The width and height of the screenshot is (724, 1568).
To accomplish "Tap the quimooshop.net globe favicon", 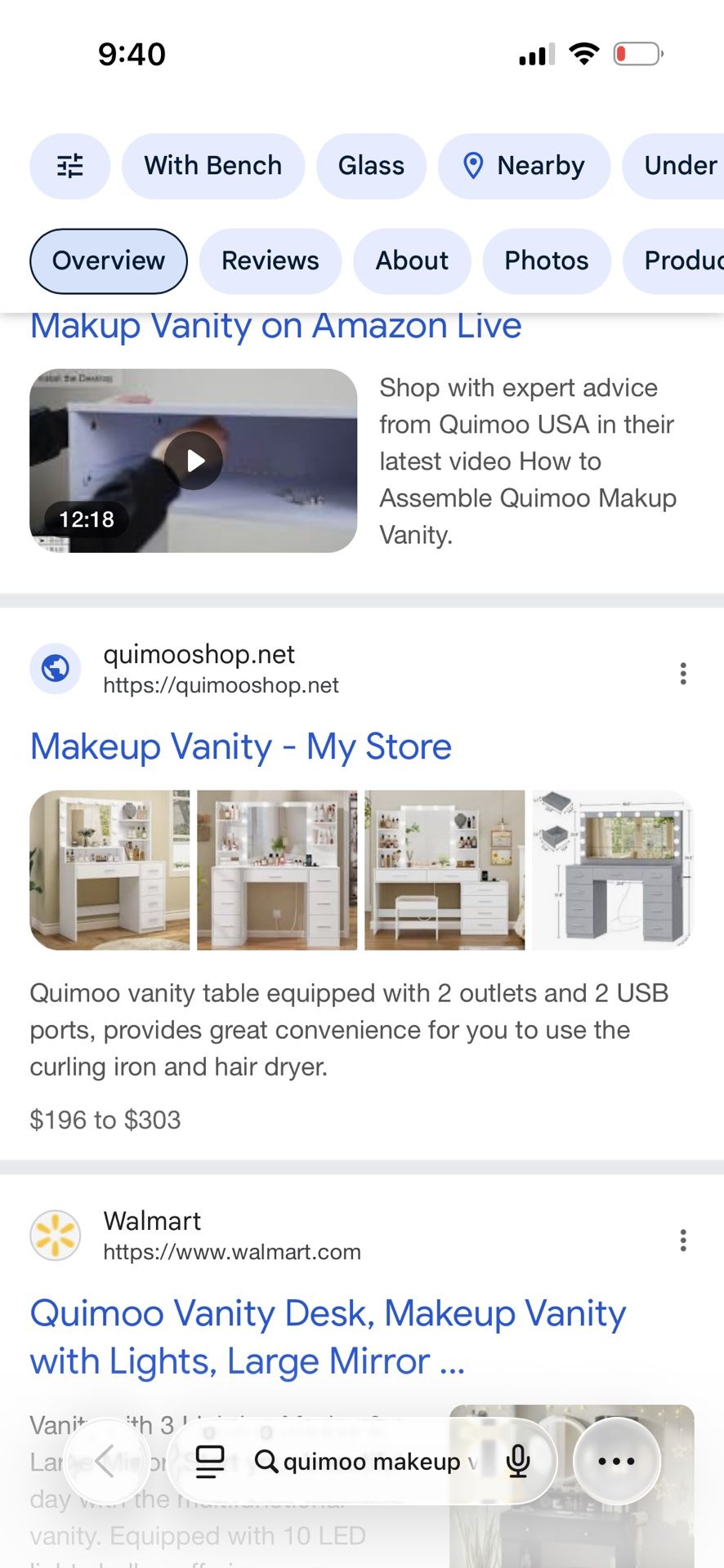I will coord(55,669).
